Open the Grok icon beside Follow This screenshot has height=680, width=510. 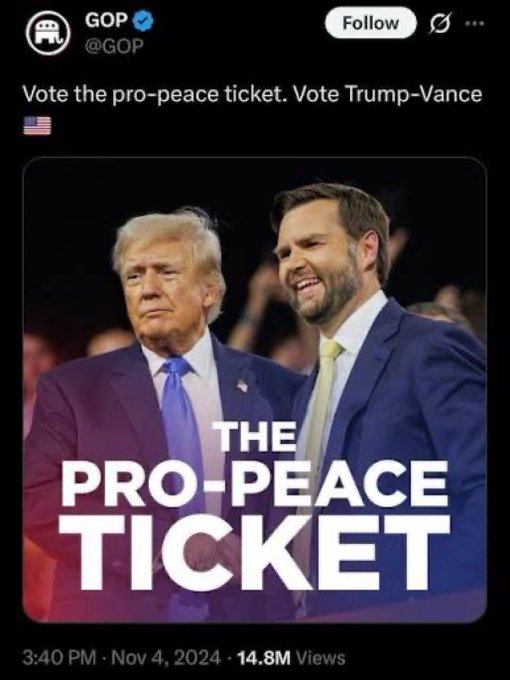440,23
